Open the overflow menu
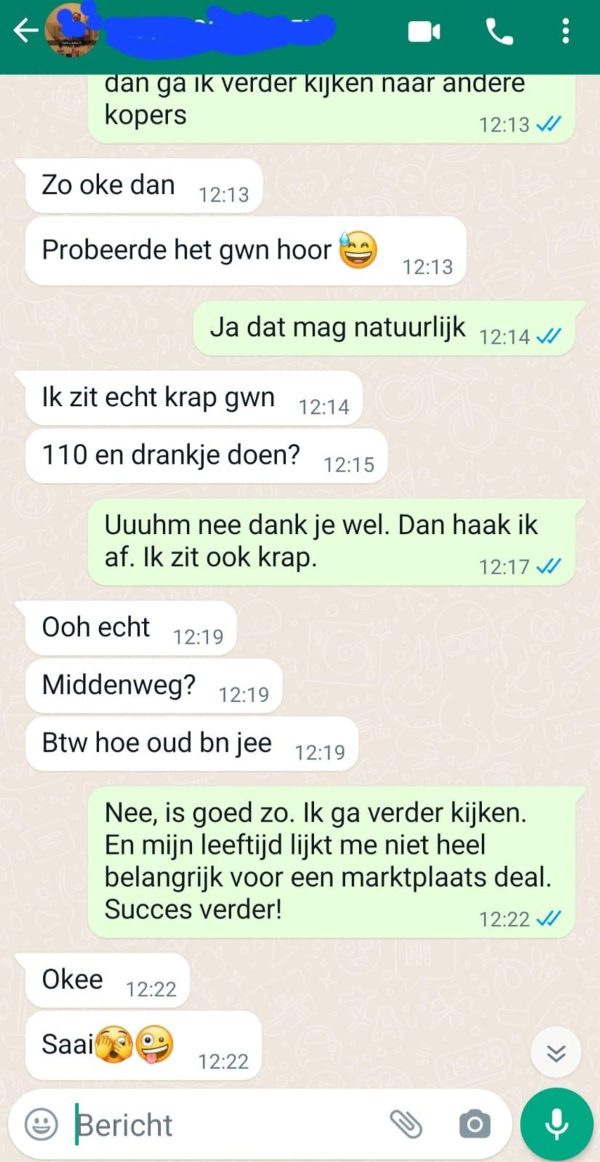The width and height of the screenshot is (600, 1162). click(x=567, y=32)
